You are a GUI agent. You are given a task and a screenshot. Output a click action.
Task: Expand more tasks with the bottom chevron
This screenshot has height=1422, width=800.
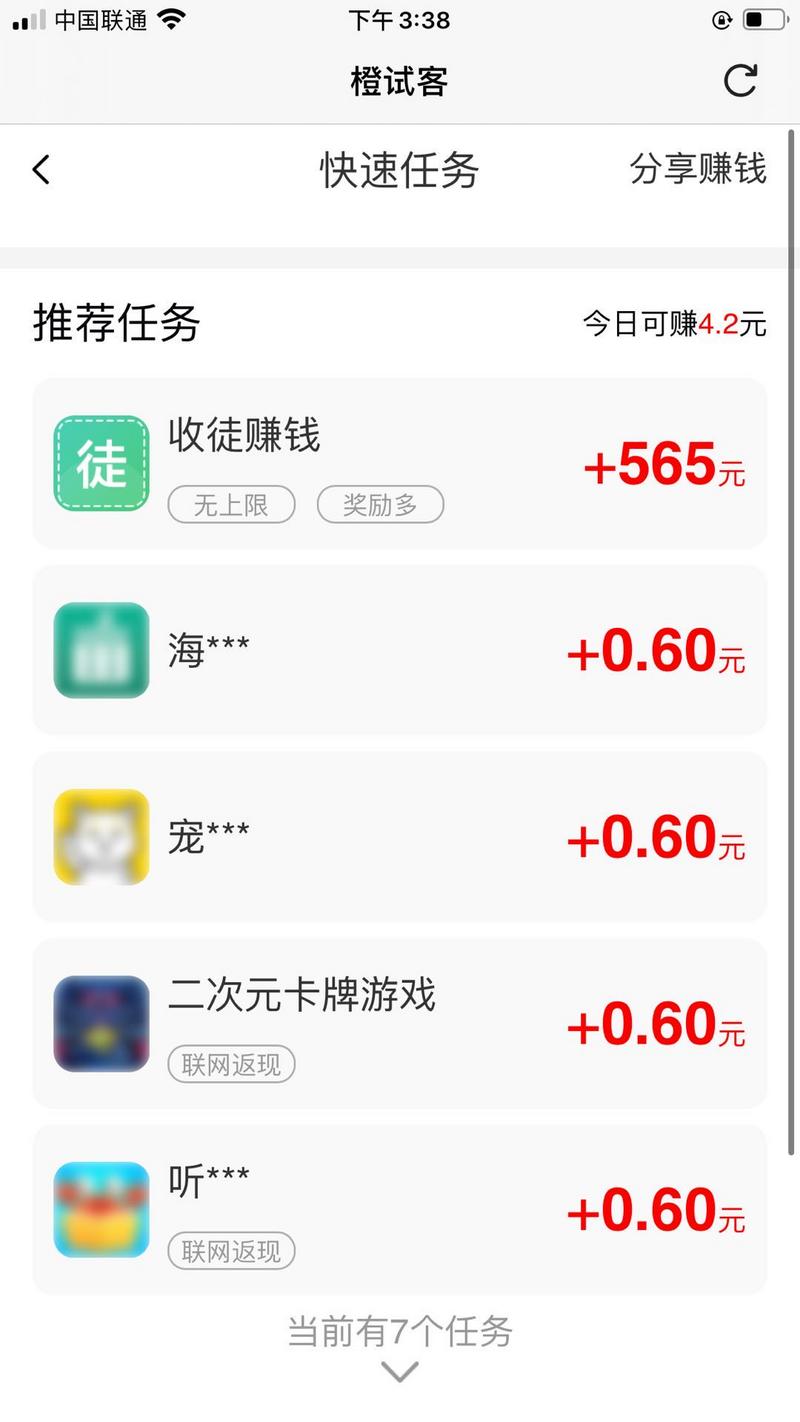(x=400, y=1374)
